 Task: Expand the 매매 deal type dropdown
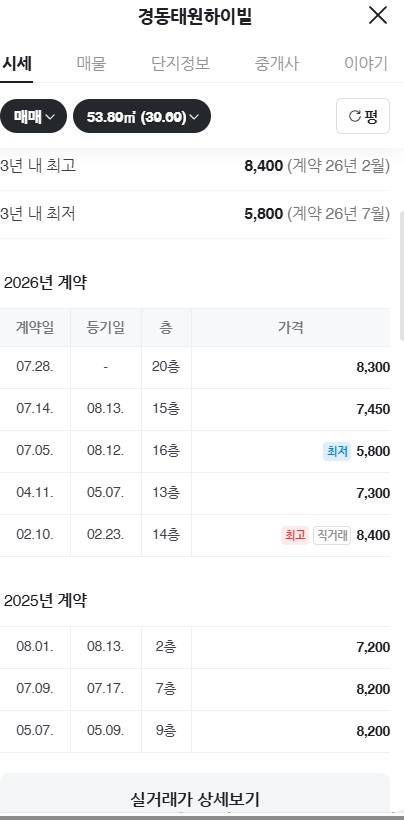pos(33,116)
